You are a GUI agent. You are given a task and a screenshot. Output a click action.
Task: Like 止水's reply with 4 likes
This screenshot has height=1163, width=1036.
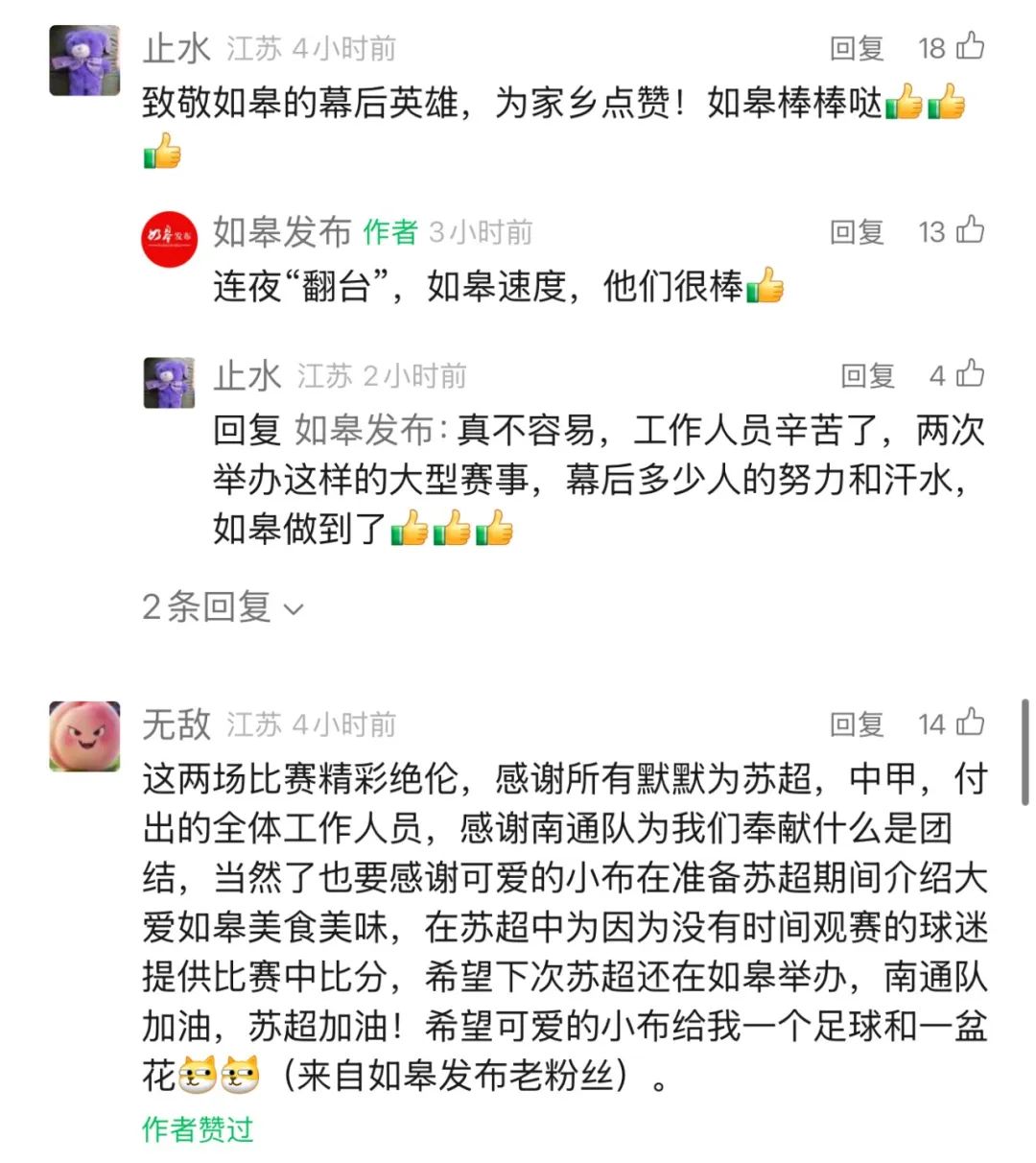[971, 374]
